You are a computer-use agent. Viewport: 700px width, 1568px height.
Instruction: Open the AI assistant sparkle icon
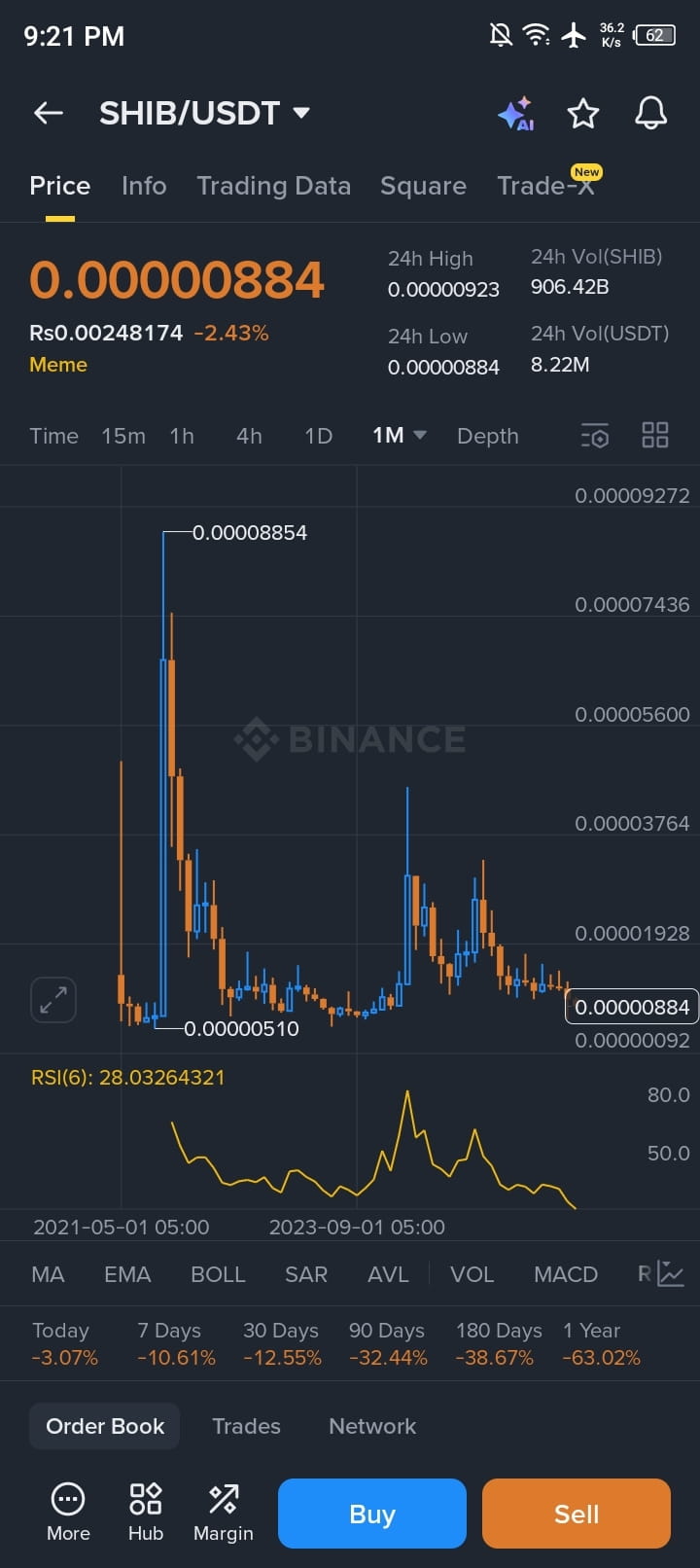[515, 114]
